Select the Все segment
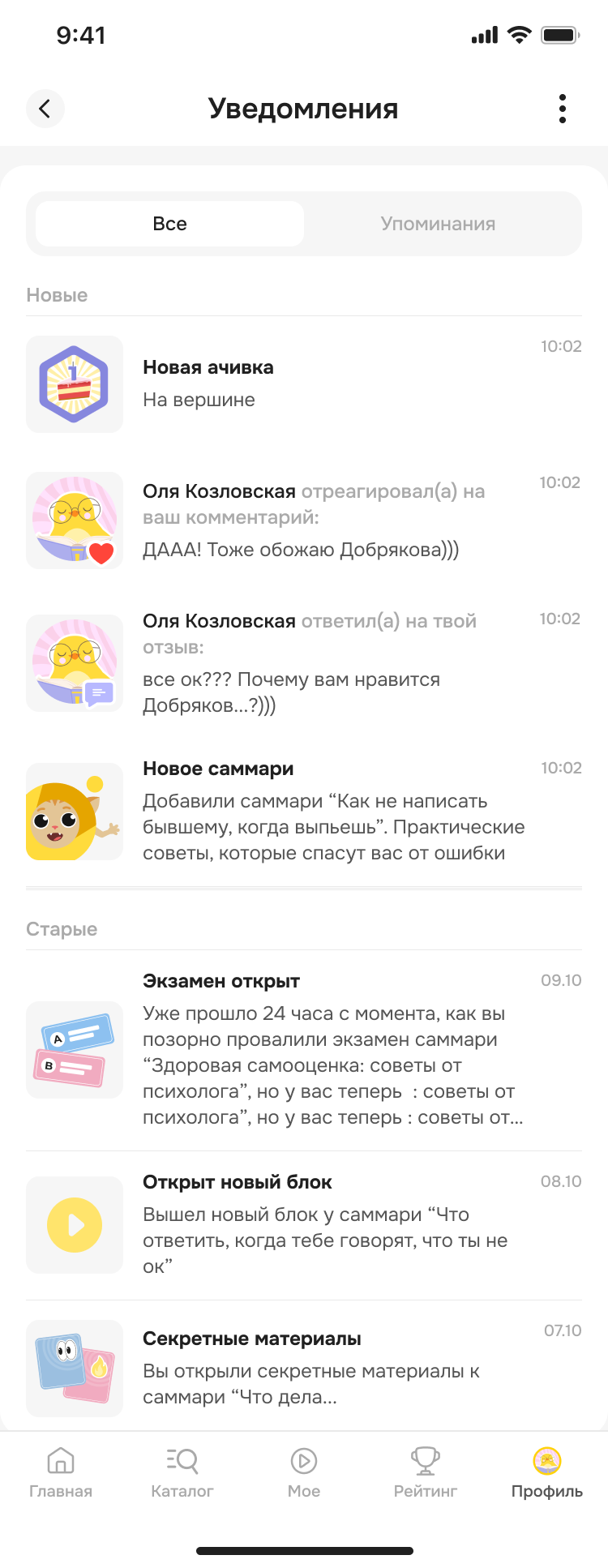This screenshot has height=1568, width=608. (x=170, y=224)
